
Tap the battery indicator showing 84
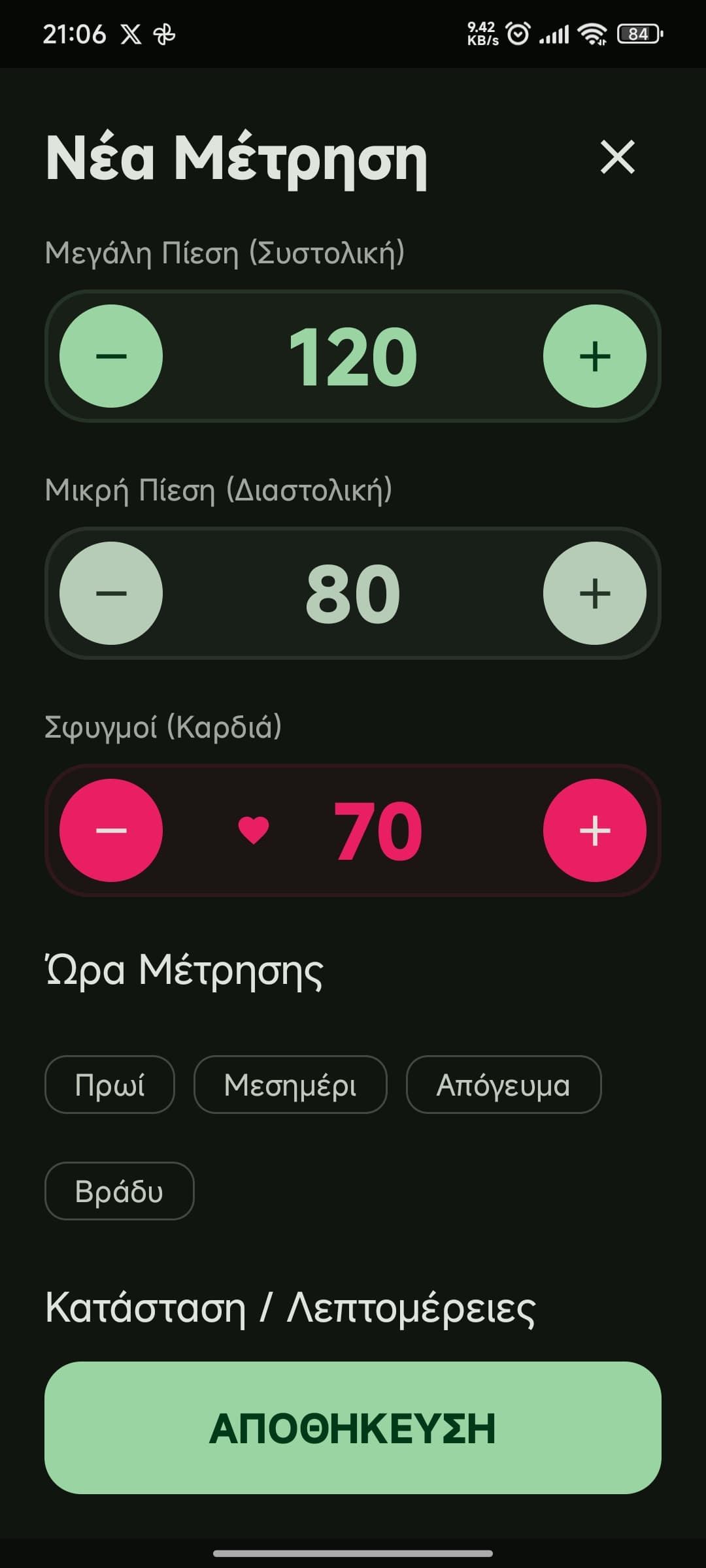click(x=639, y=34)
